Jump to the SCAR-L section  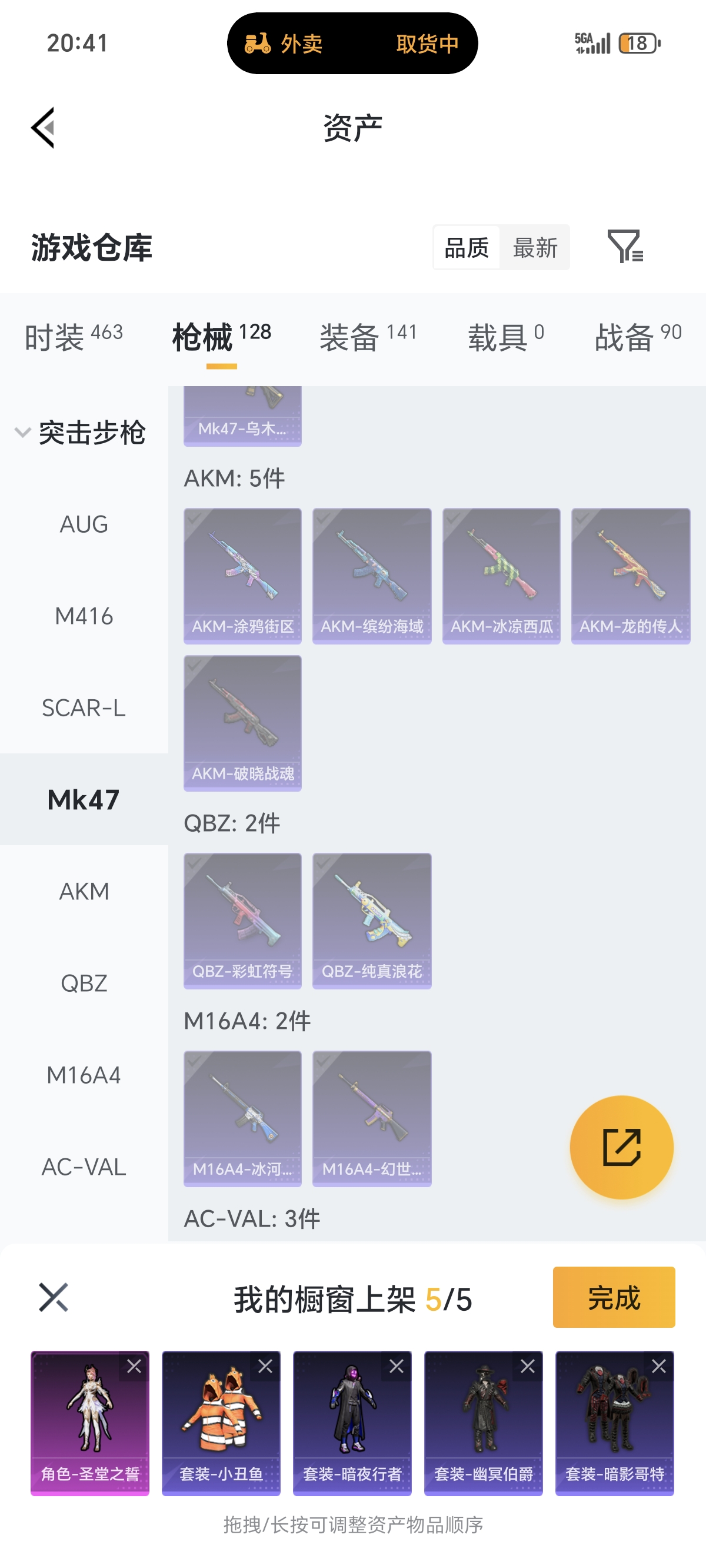84,708
